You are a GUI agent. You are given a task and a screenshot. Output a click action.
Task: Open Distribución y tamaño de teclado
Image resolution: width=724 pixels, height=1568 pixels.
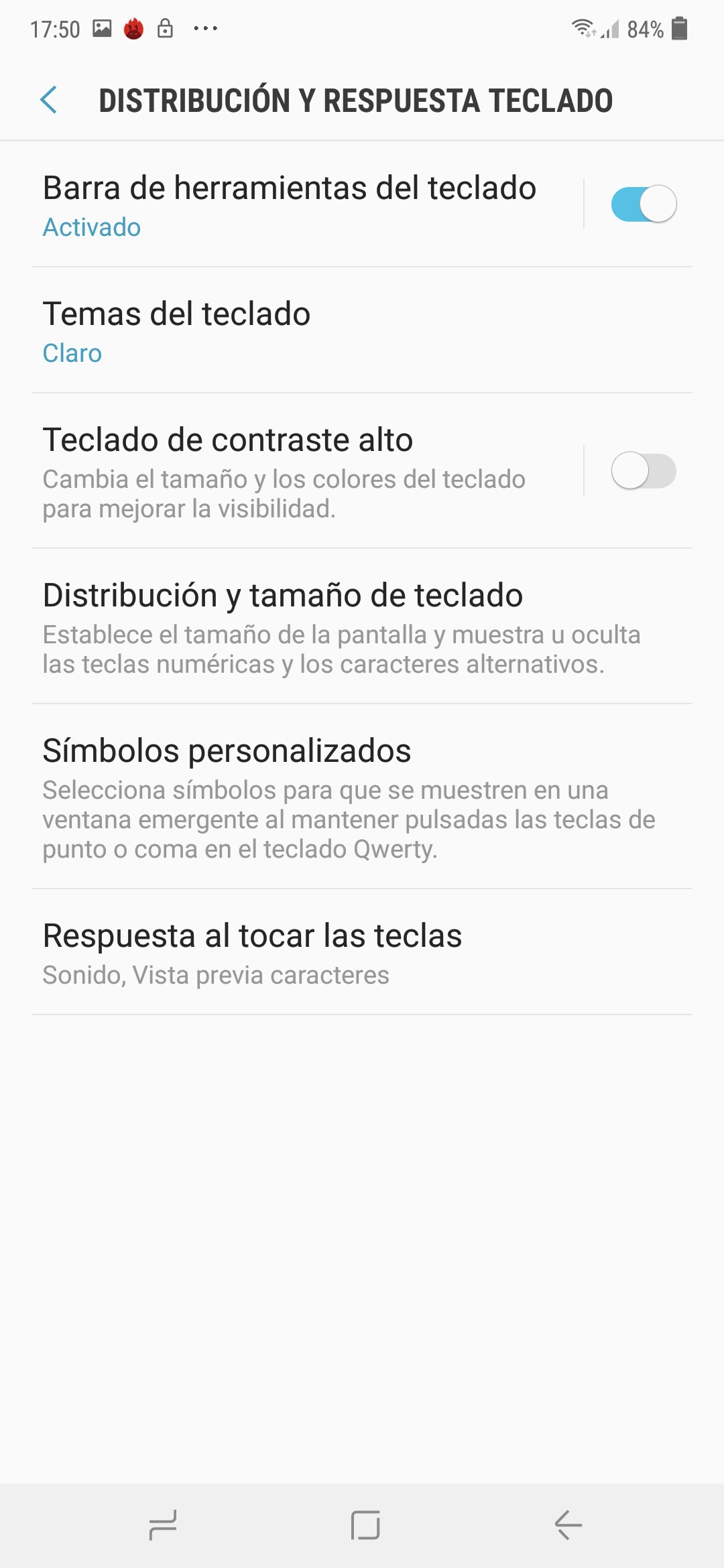coord(362,627)
